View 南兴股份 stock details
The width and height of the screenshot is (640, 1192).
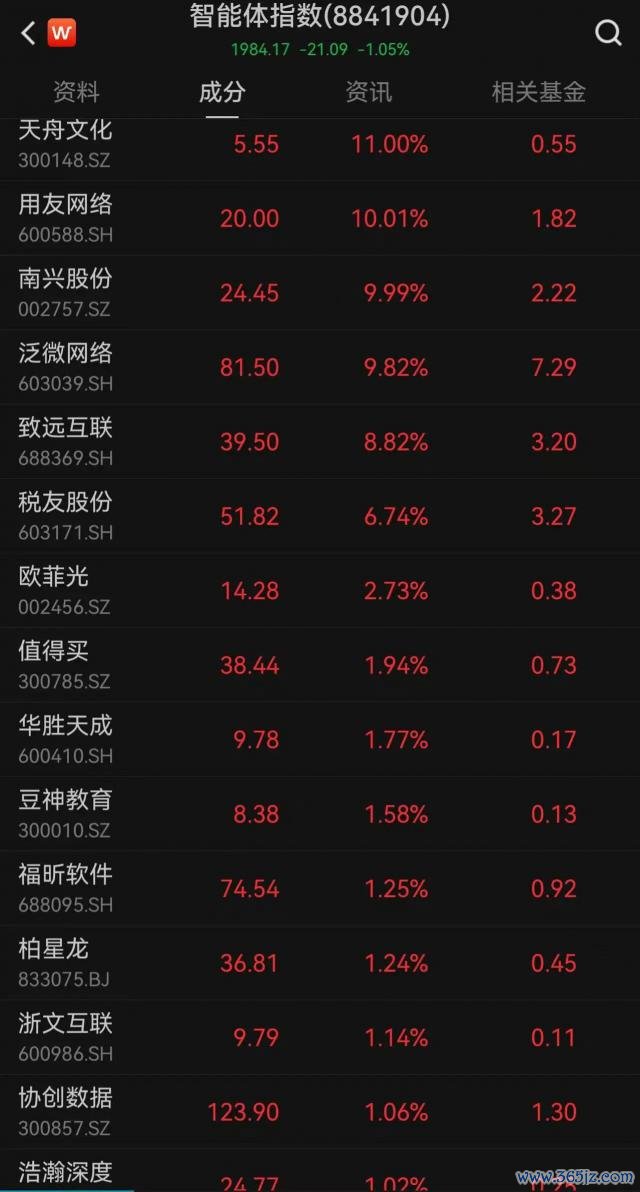click(320, 293)
